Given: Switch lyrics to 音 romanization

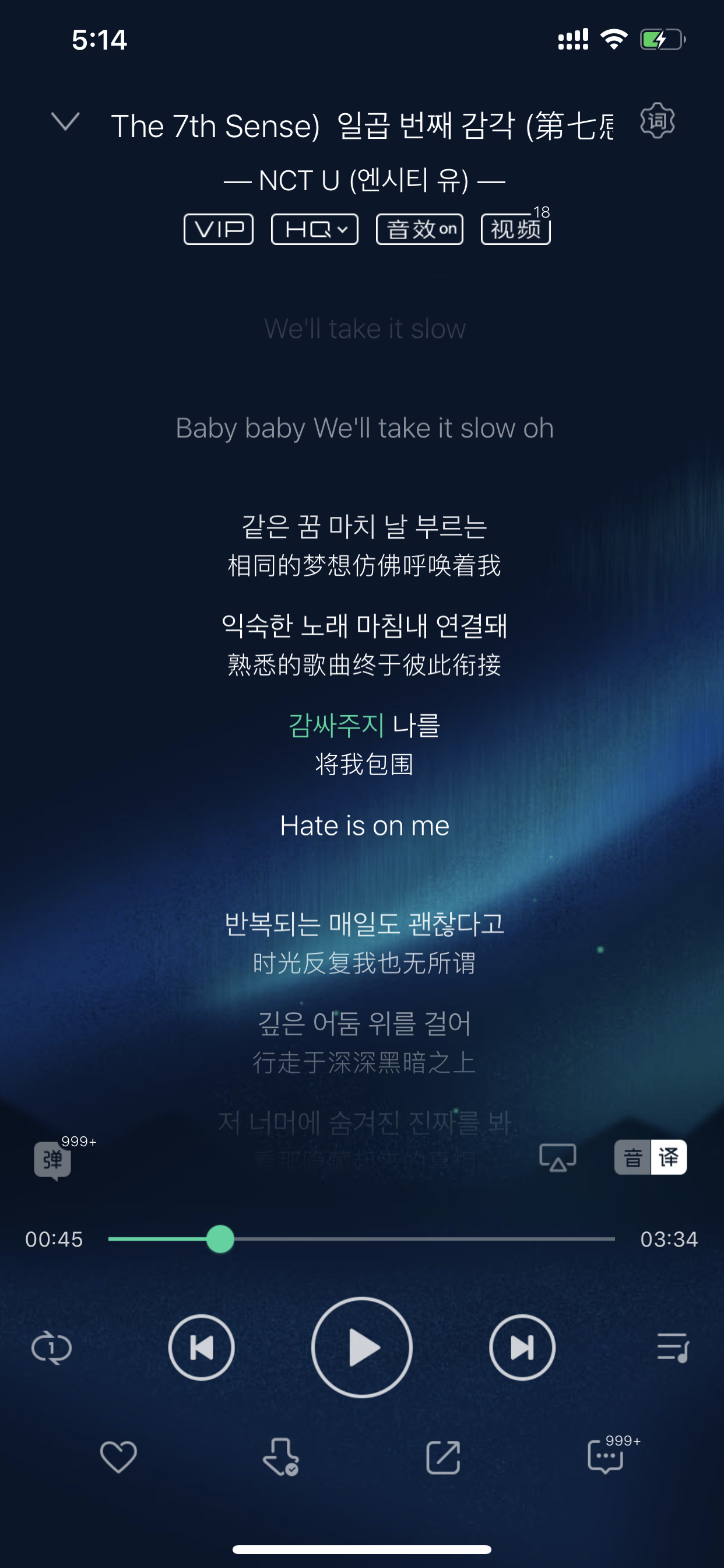Looking at the screenshot, I should (632, 1157).
